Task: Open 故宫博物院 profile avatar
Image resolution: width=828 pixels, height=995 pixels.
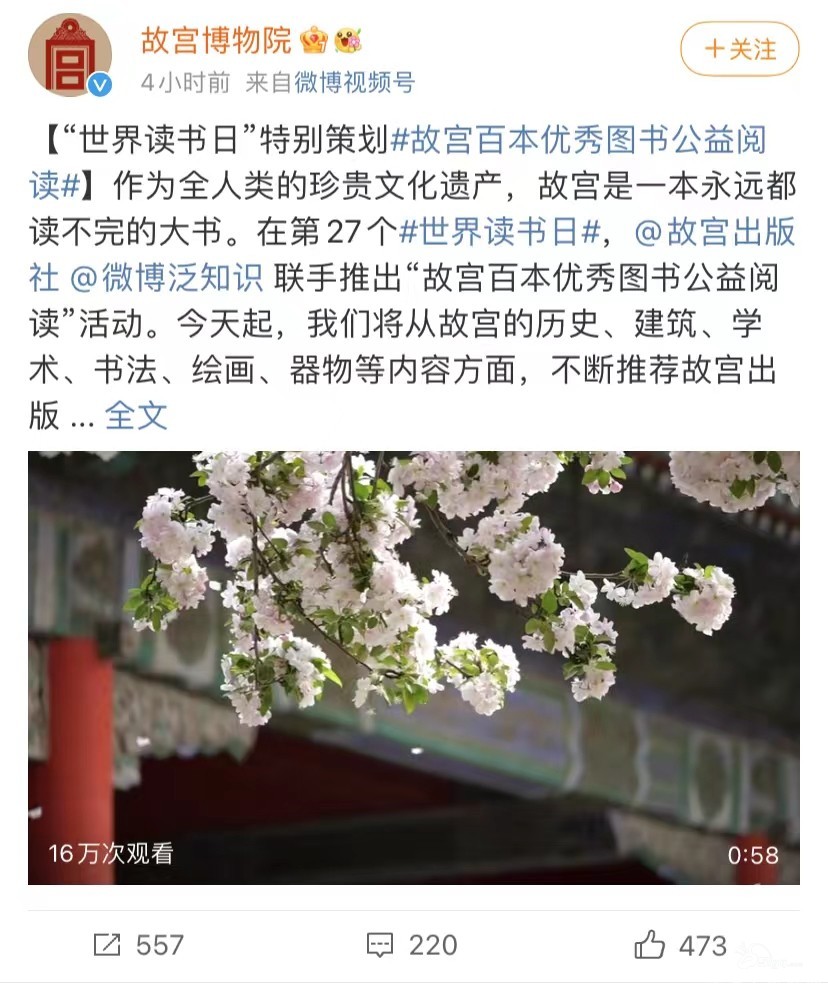Action: tap(69, 55)
